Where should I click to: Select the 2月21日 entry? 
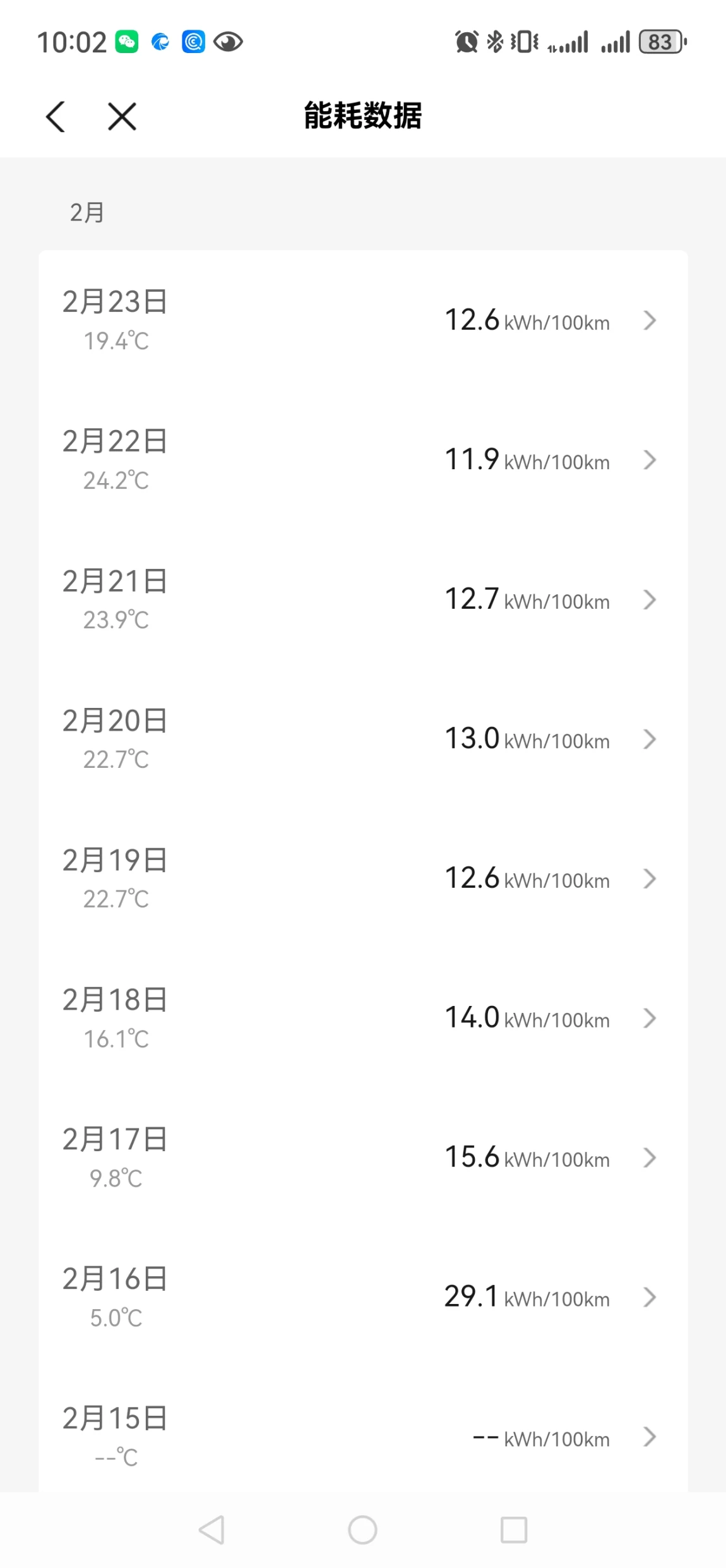[363, 599]
